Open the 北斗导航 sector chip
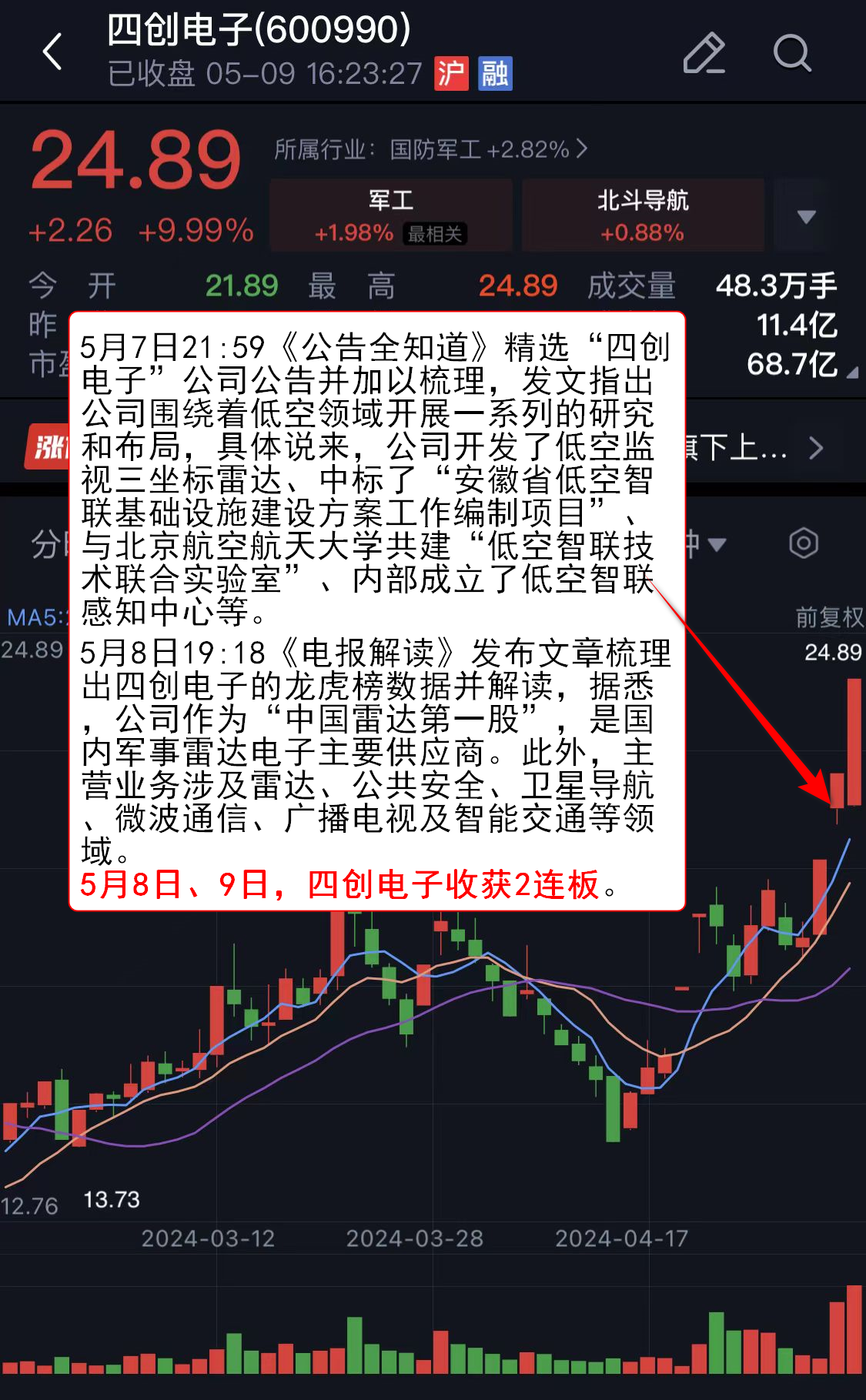 643,216
